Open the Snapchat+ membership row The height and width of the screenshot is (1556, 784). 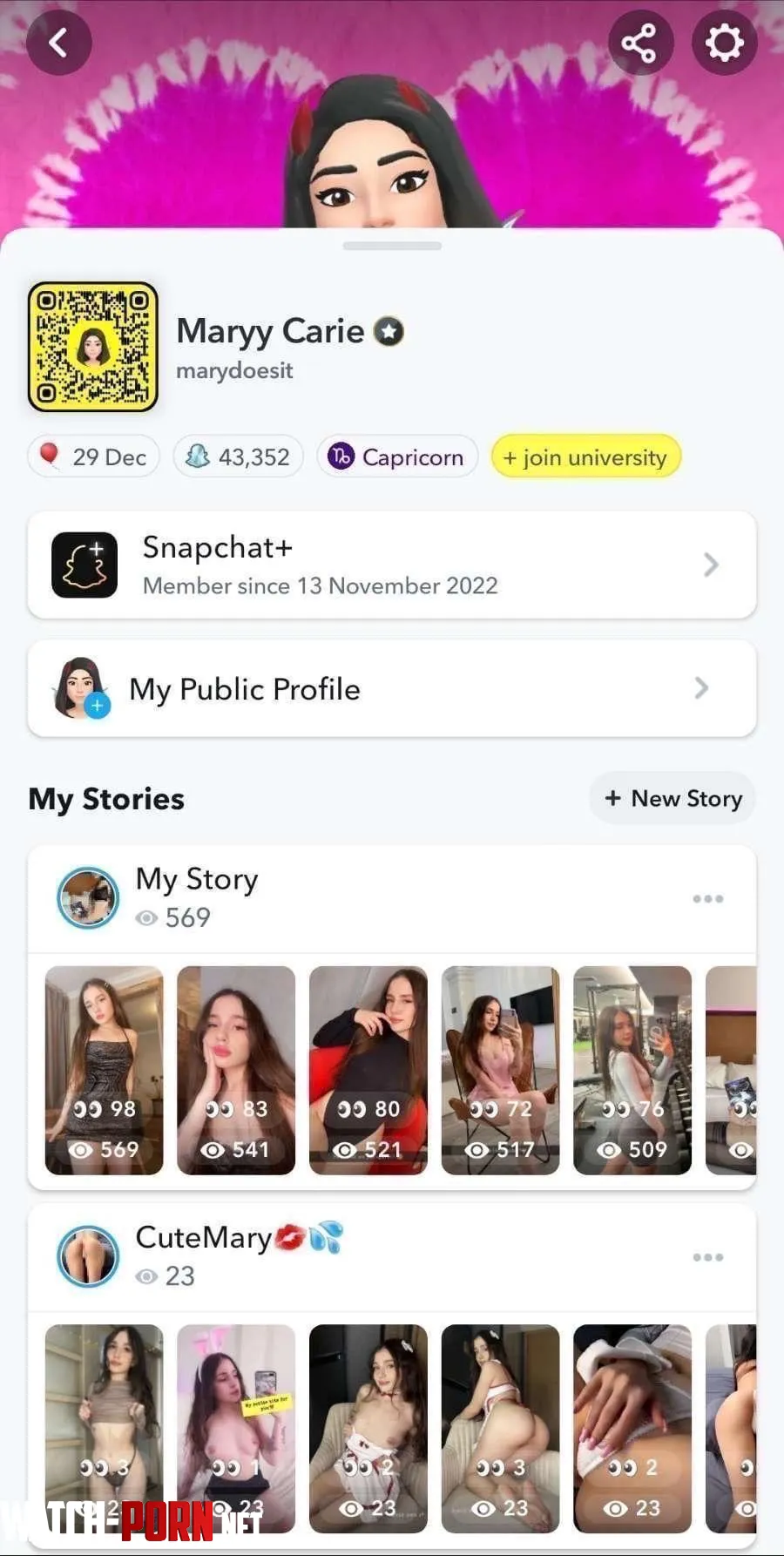[392, 565]
